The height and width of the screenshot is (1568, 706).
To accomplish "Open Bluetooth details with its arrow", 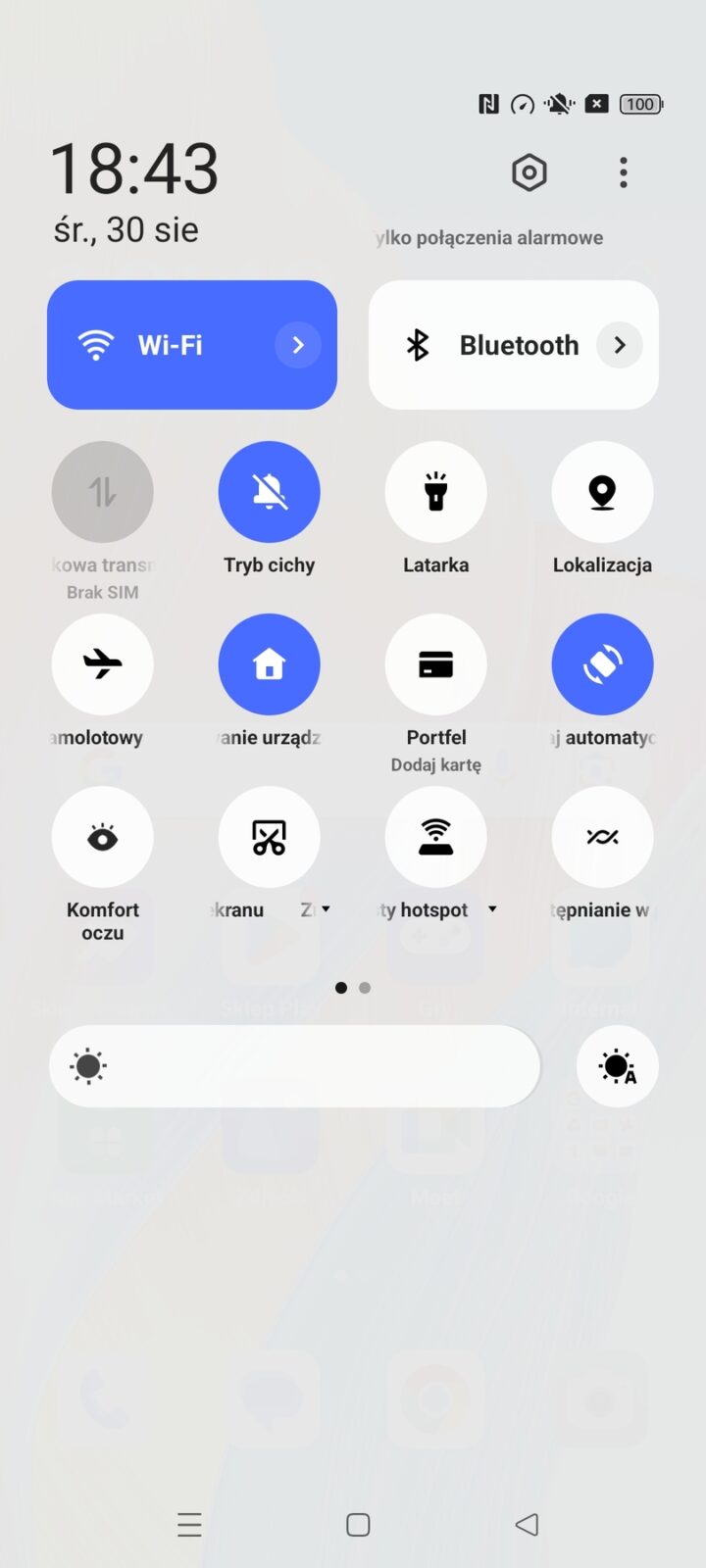I will click(x=620, y=345).
